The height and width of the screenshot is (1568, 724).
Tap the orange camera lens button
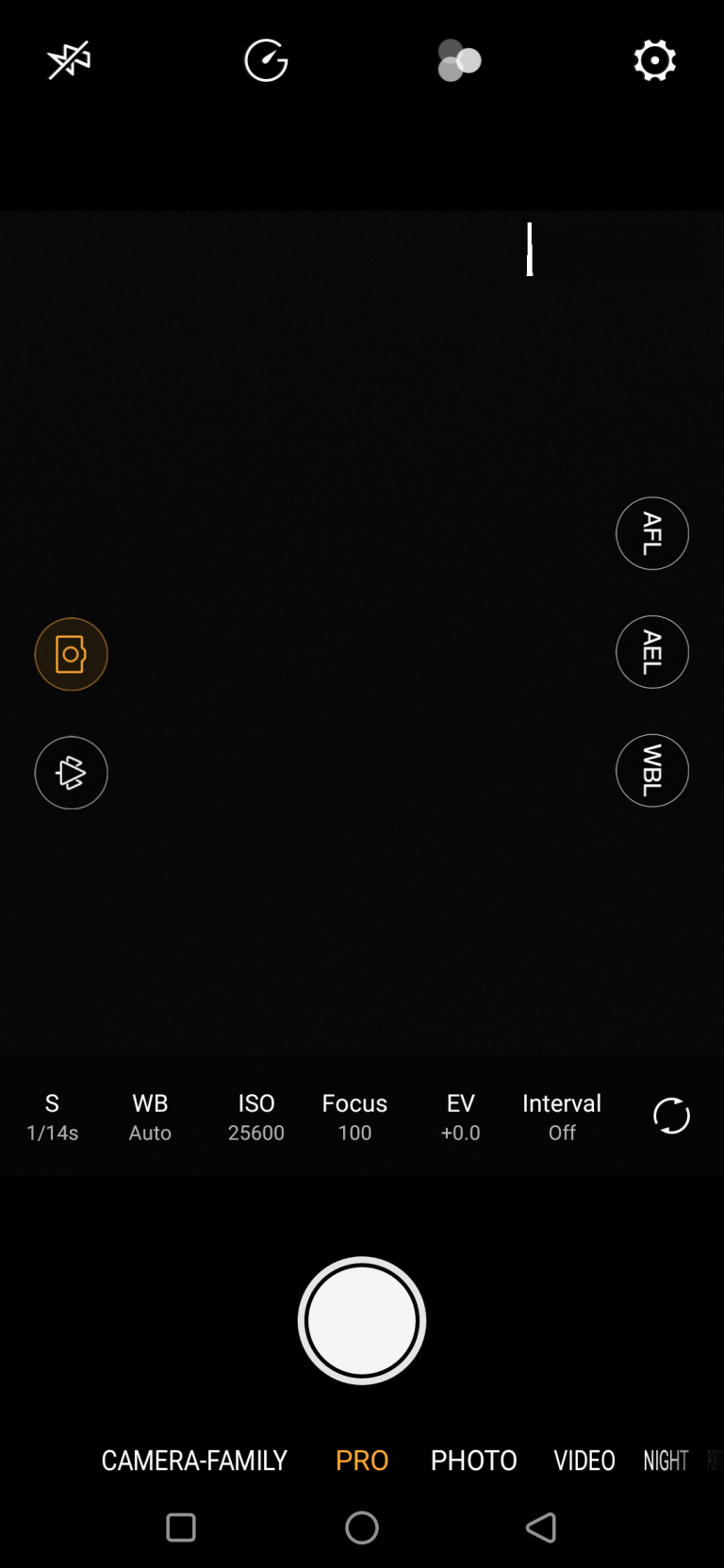(71, 654)
